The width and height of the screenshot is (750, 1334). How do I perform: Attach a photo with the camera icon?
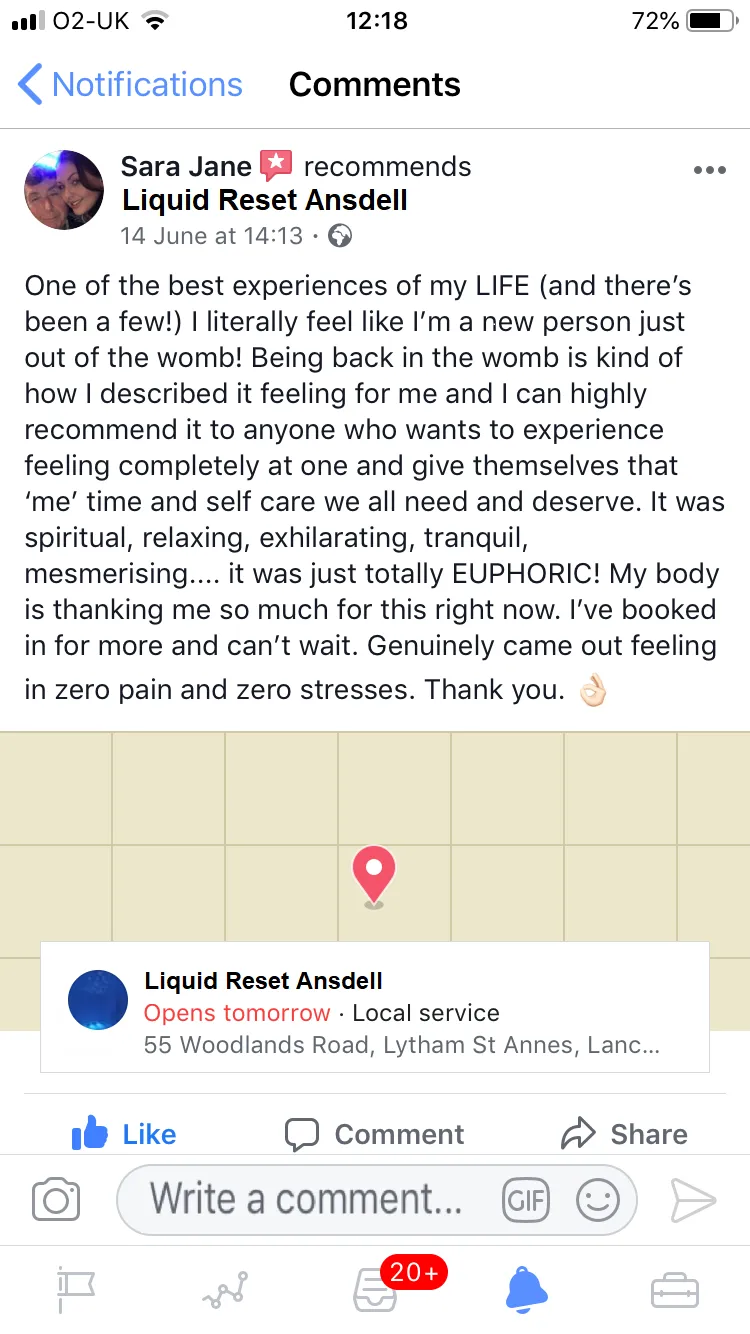pyautogui.click(x=56, y=1199)
